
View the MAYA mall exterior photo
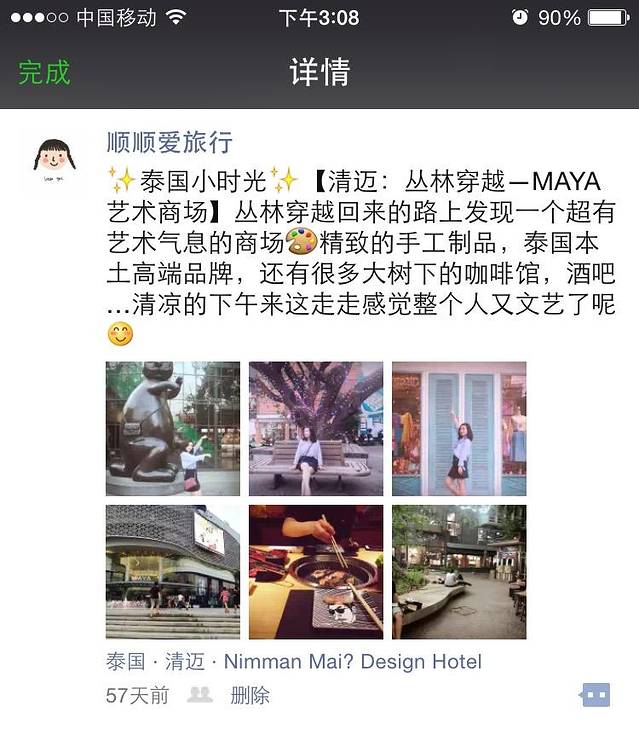pos(173,572)
